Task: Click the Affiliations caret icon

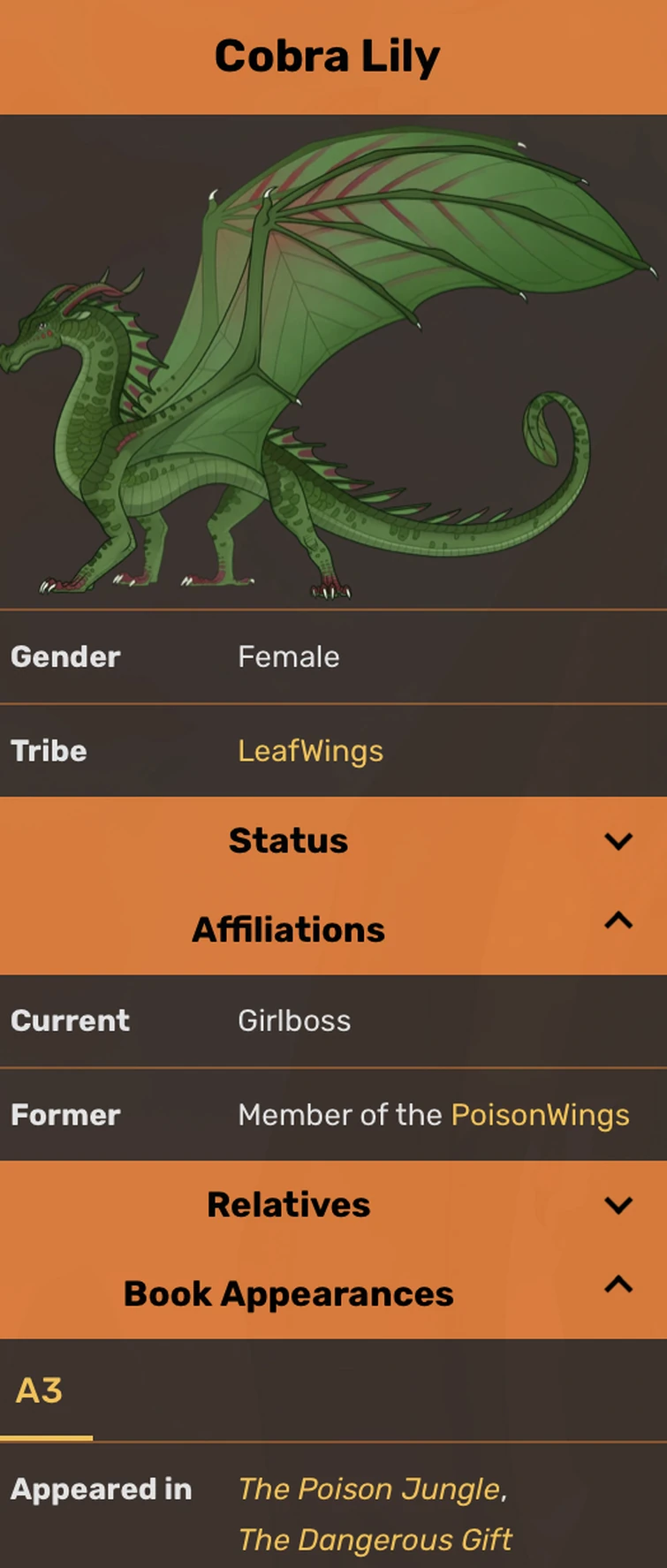Action: [619, 923]
